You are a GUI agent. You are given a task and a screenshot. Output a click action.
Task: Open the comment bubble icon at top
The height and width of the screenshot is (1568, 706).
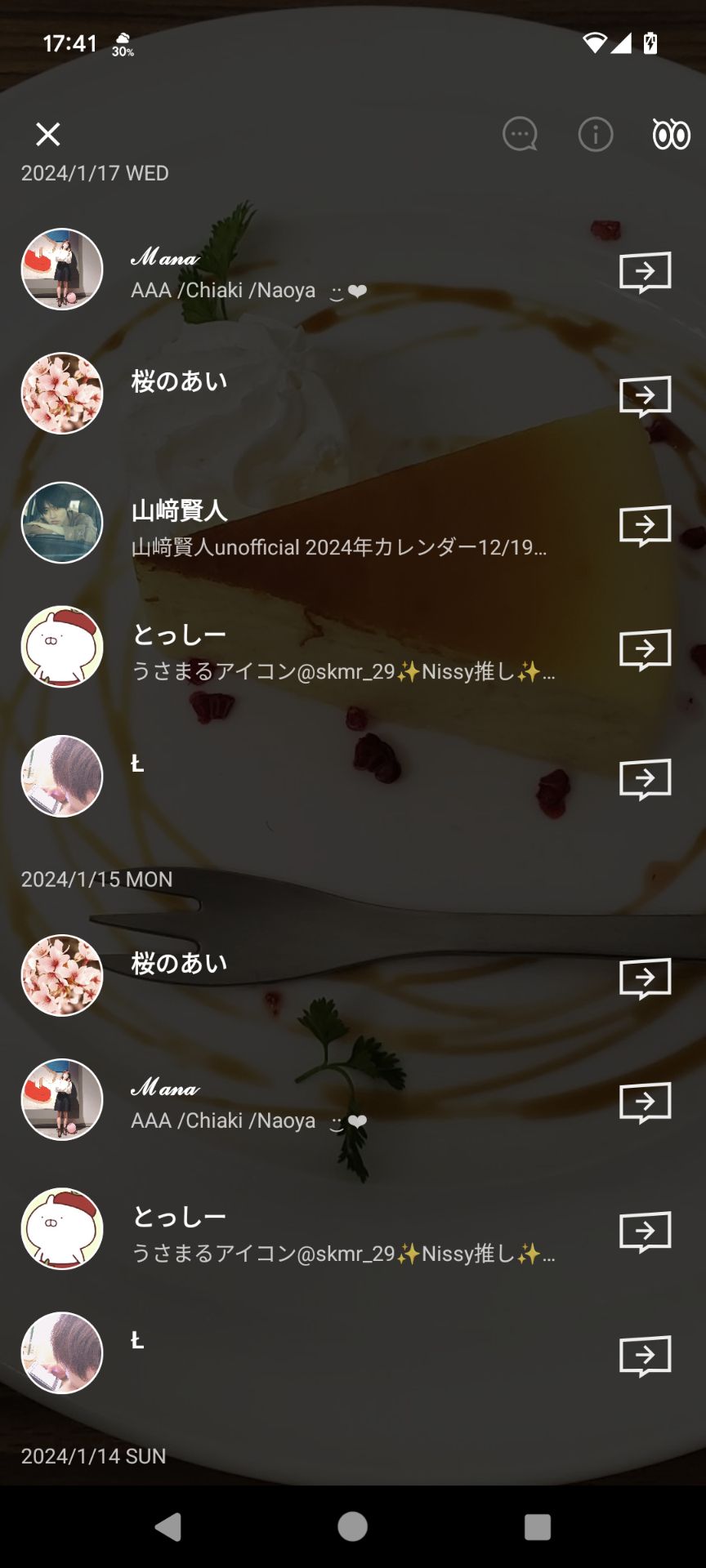point(520,135)
